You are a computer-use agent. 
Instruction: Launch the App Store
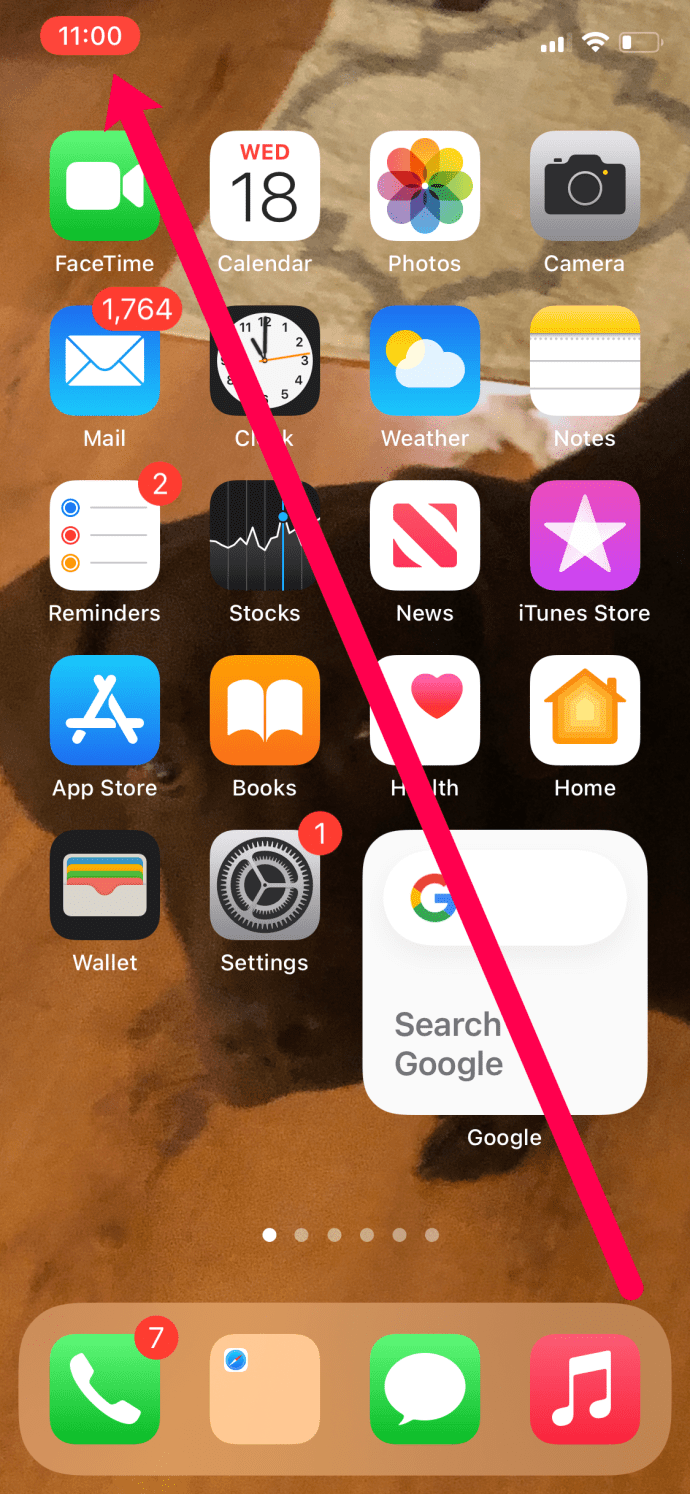105,711
